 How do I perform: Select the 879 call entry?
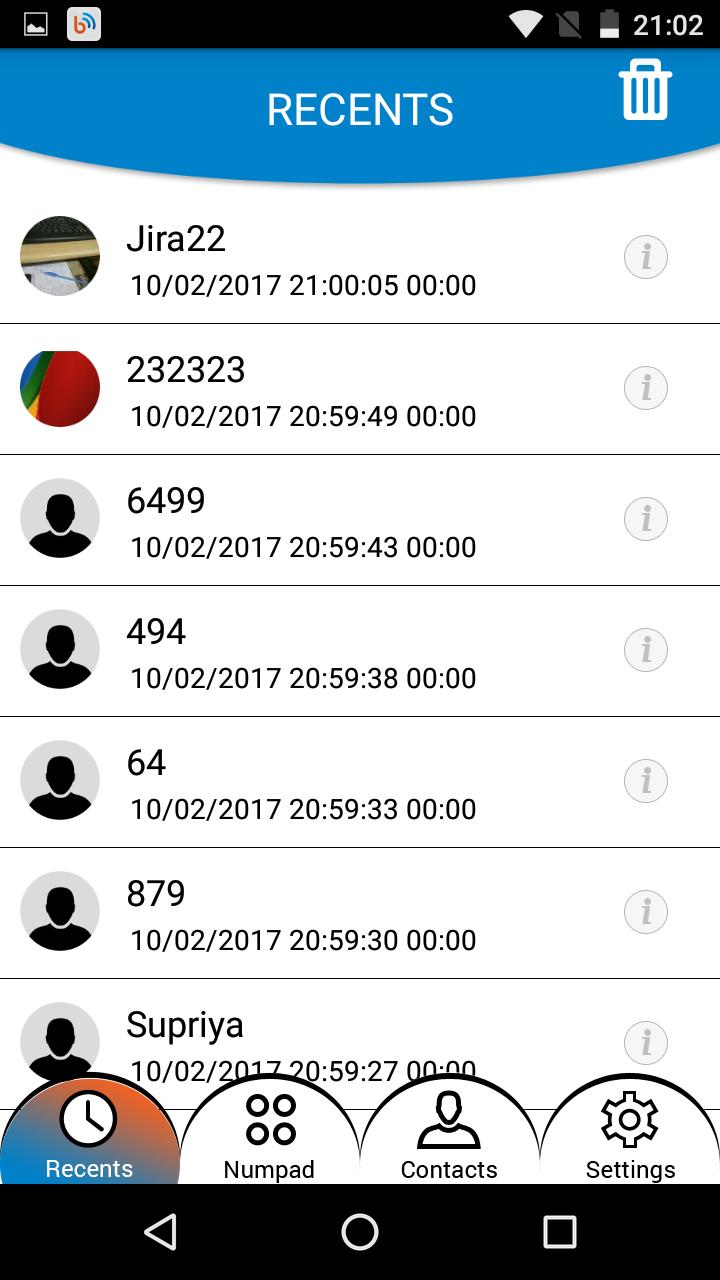click(300, 914)
